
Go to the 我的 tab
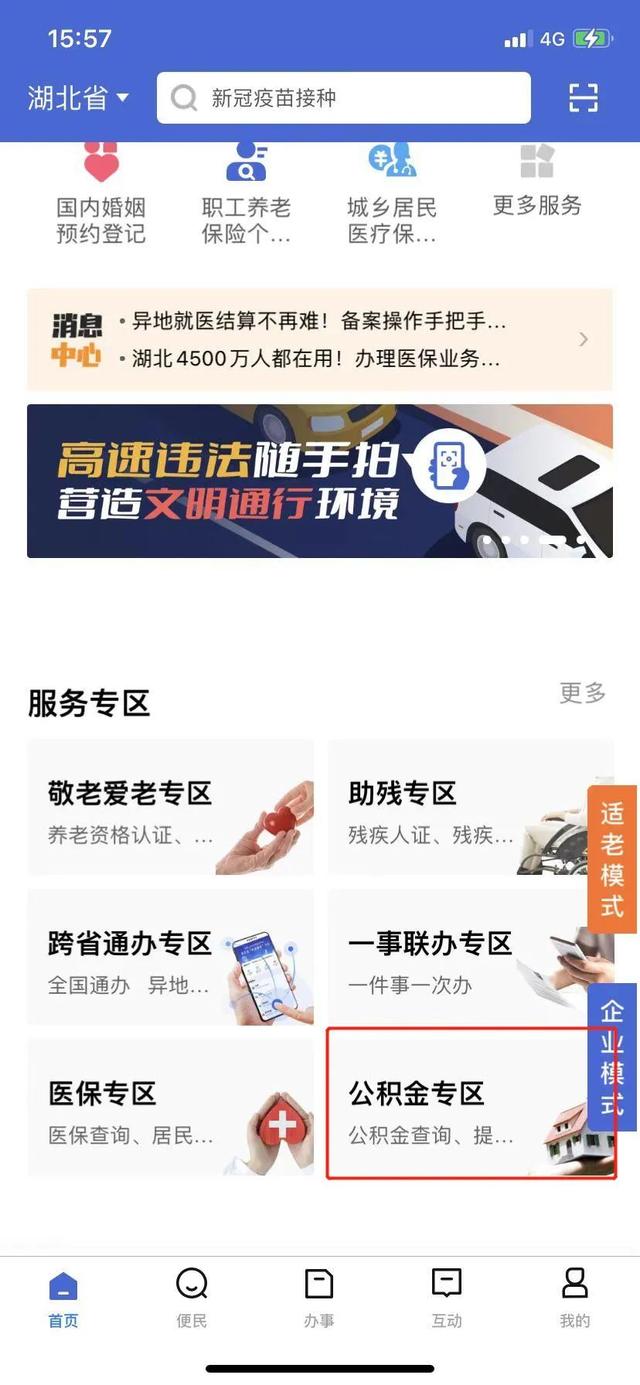575,1297
